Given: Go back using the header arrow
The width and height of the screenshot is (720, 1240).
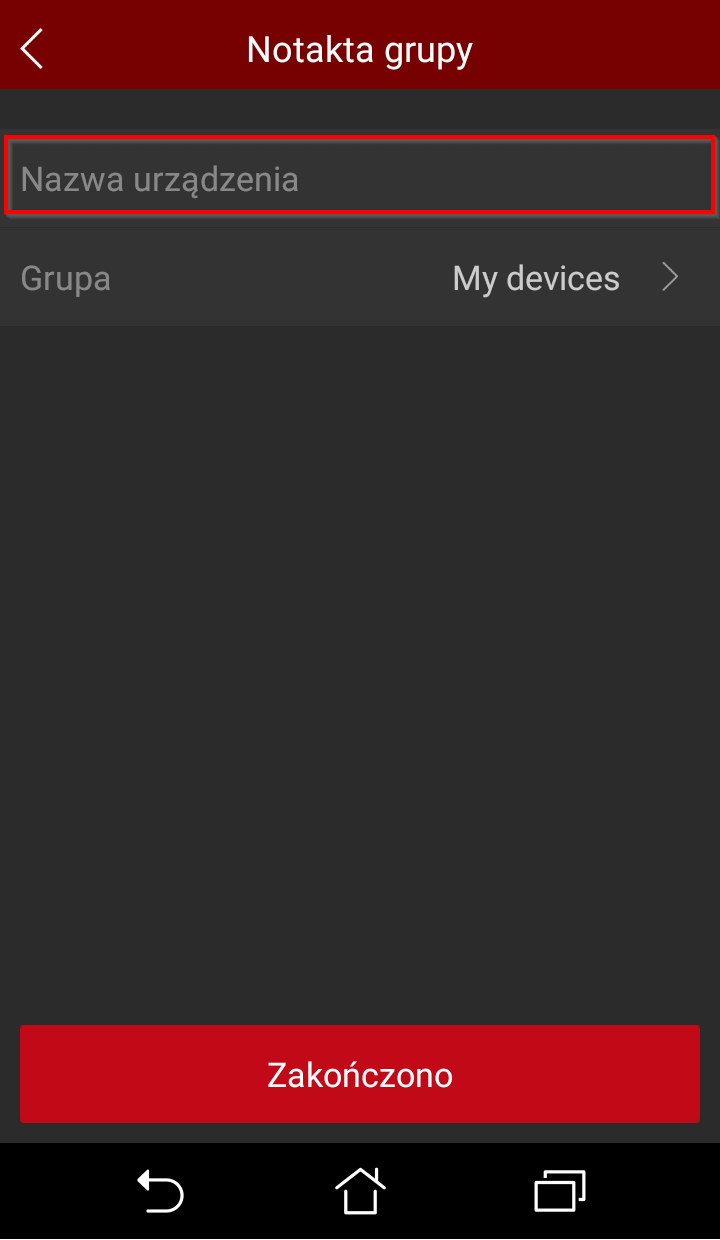Looking at the screenshot, I should [32, 48].
